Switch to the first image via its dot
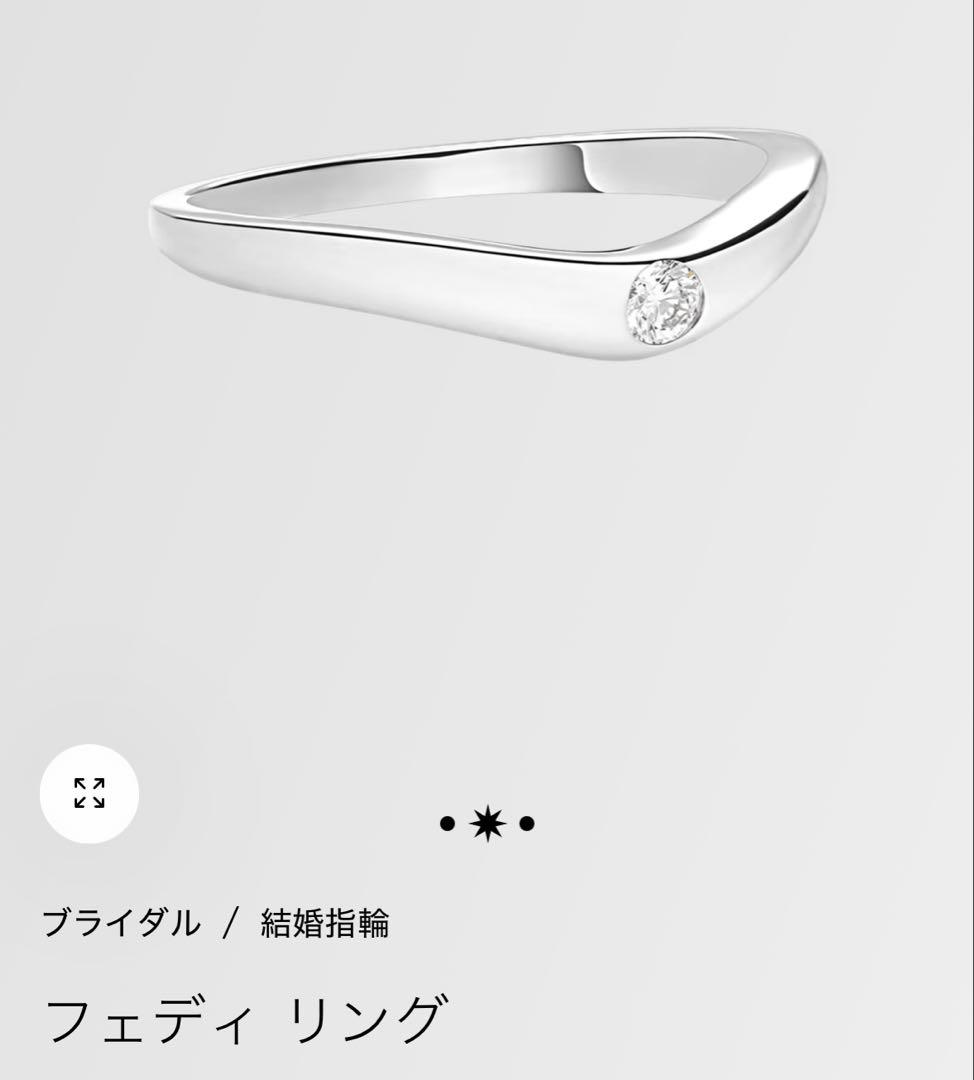Image resolution: width=974 pixels, height=1080 pixels. pyautogui.click(x=445, y=824)
